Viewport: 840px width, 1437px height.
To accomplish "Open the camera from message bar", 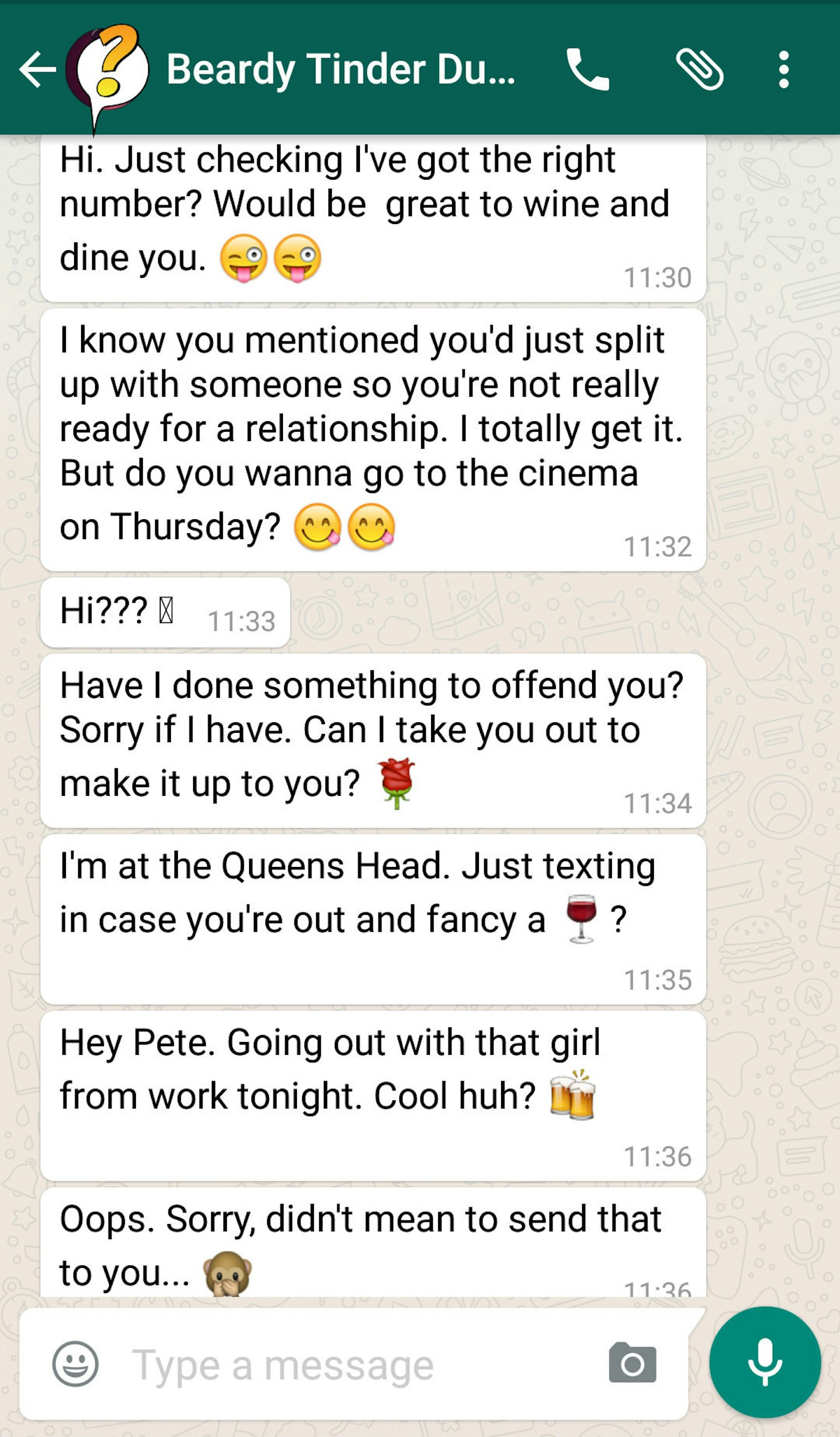I will tap(632, 1363).
